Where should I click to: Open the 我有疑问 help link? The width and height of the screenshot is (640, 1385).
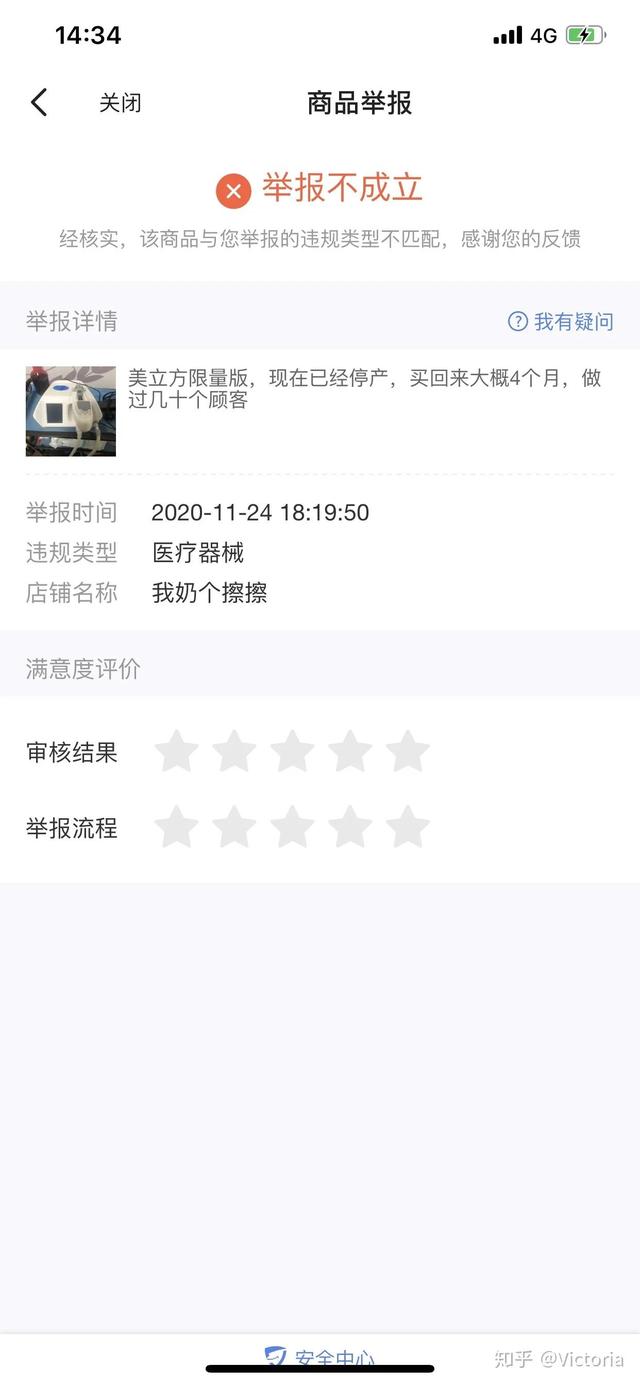tap(561, 321)
